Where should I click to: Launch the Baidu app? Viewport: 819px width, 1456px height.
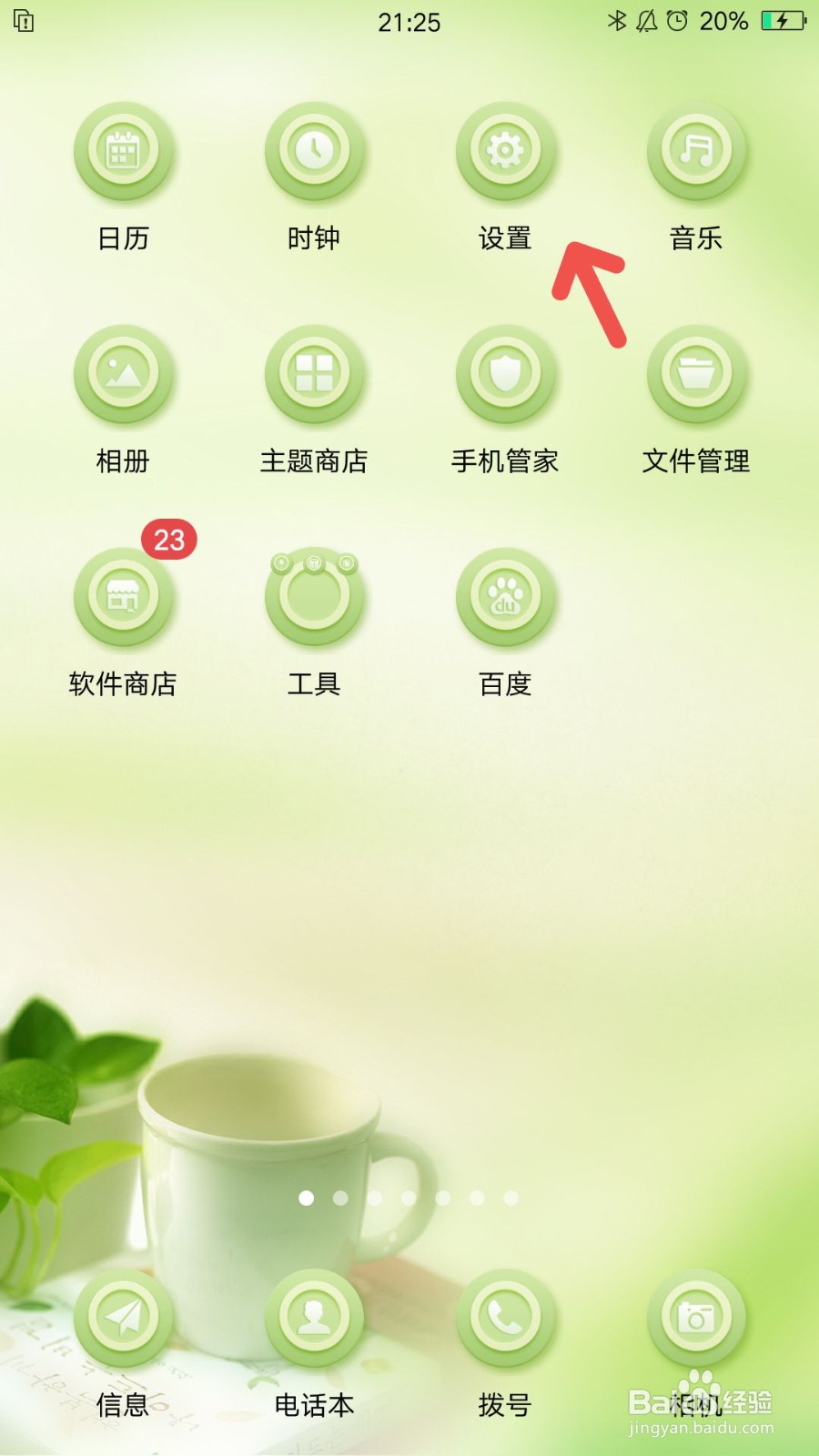(505, 596)
